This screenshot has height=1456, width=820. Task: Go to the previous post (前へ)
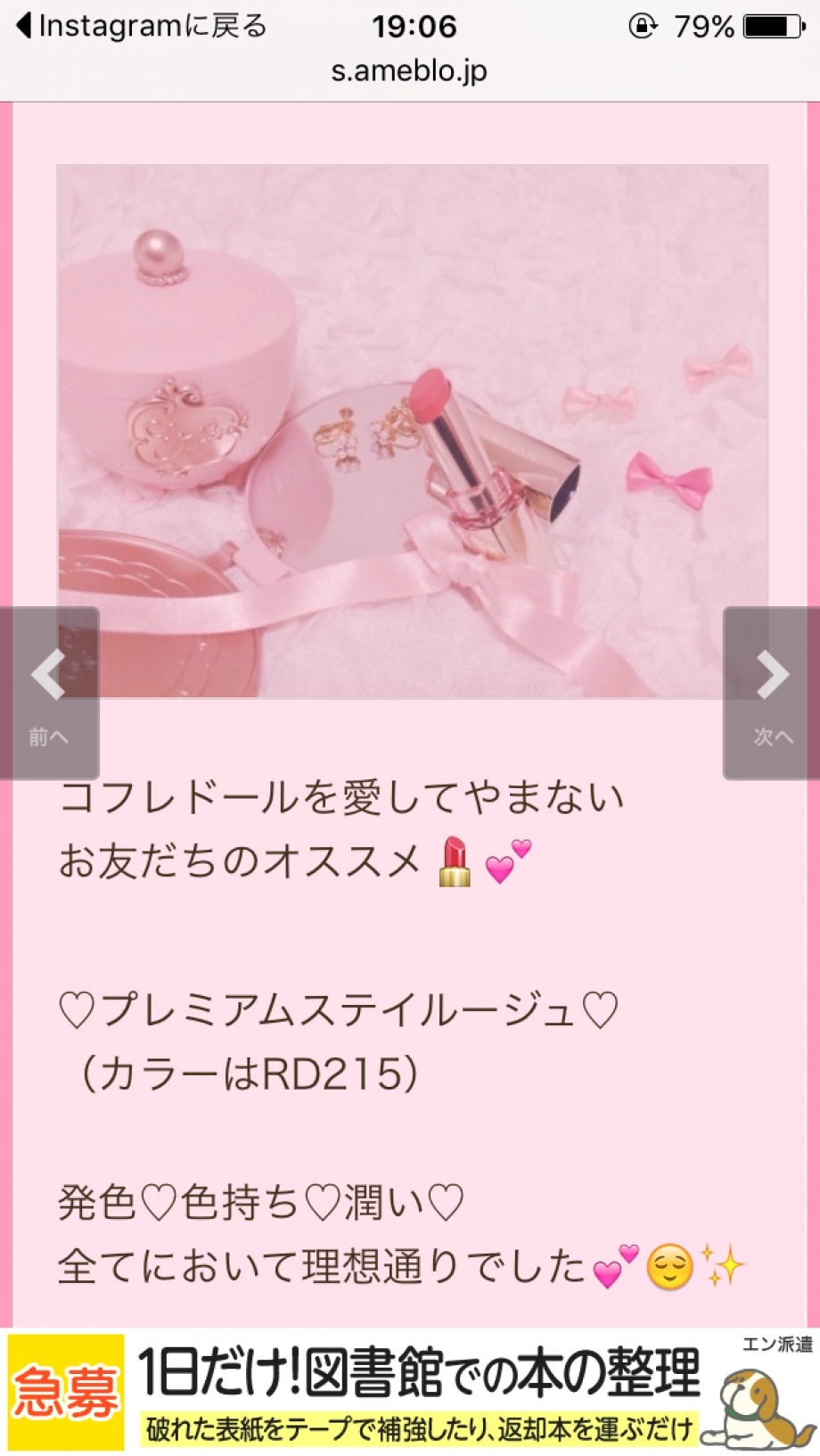(48, 693)
